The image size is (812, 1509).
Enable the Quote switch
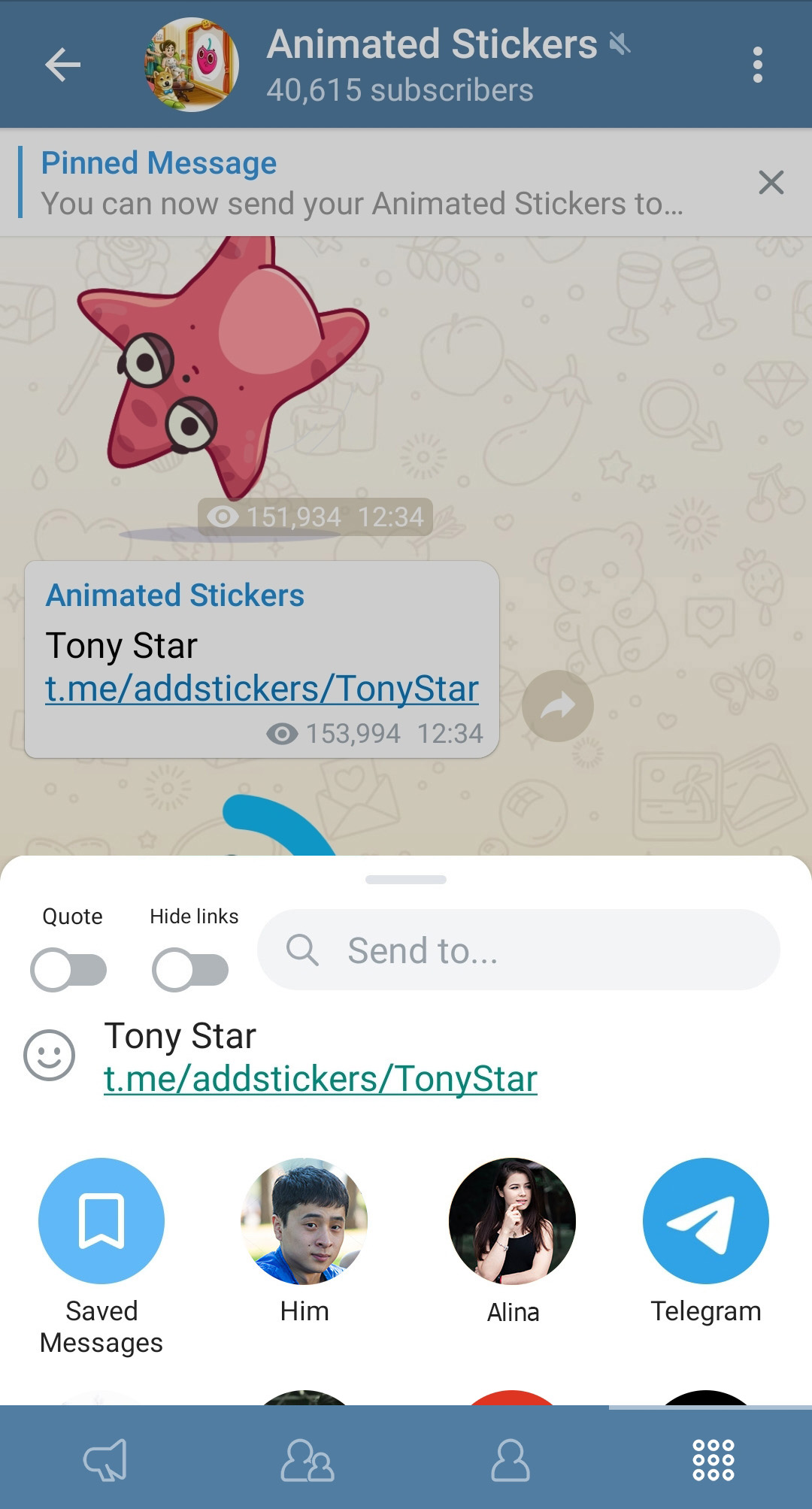tap(68, 970)
